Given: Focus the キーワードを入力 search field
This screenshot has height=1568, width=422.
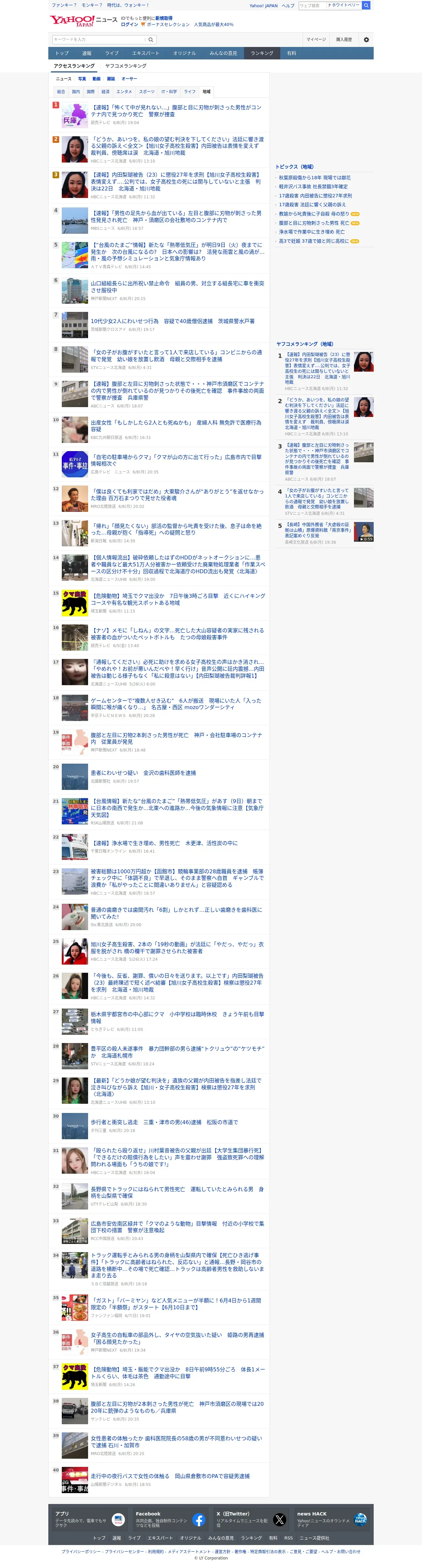Looking at the screenshot, I should pos(99,40).
